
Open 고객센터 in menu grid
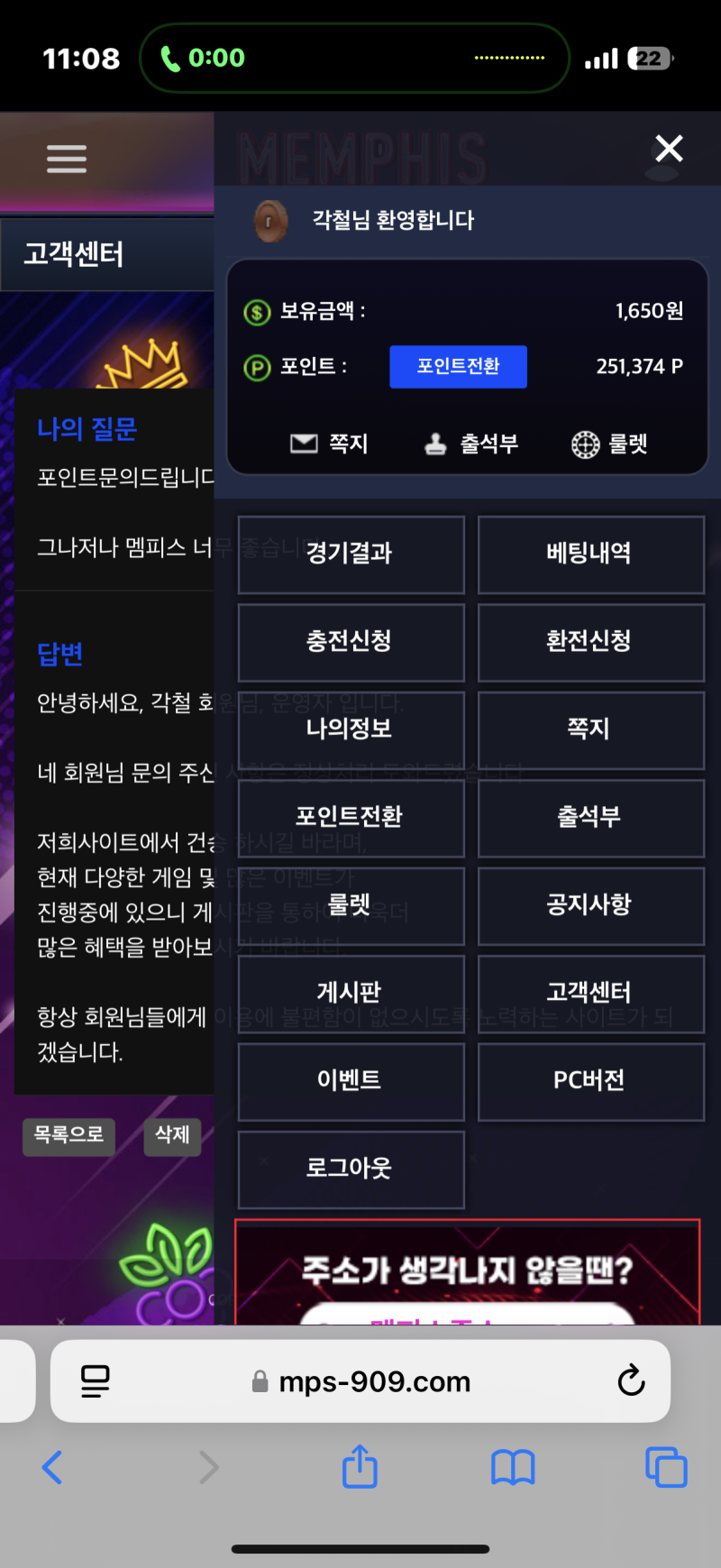tap(590, 992)
